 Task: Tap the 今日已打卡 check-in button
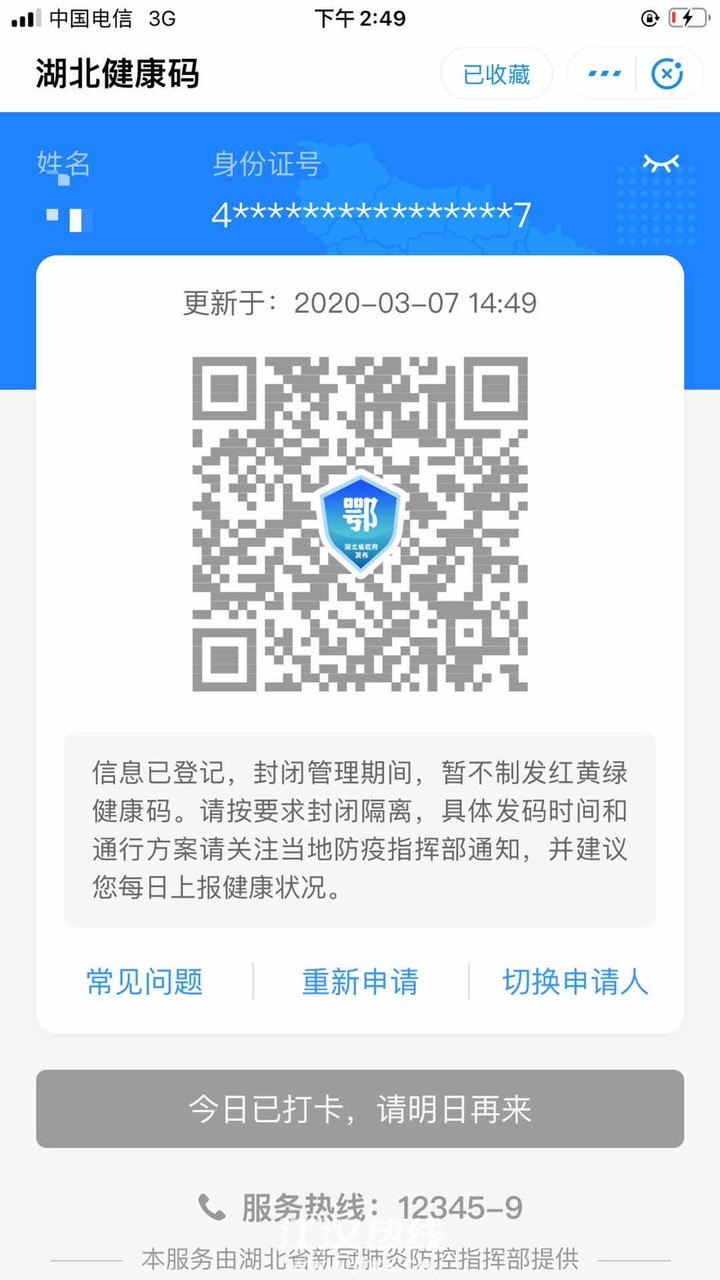(x=360, y=1109)
